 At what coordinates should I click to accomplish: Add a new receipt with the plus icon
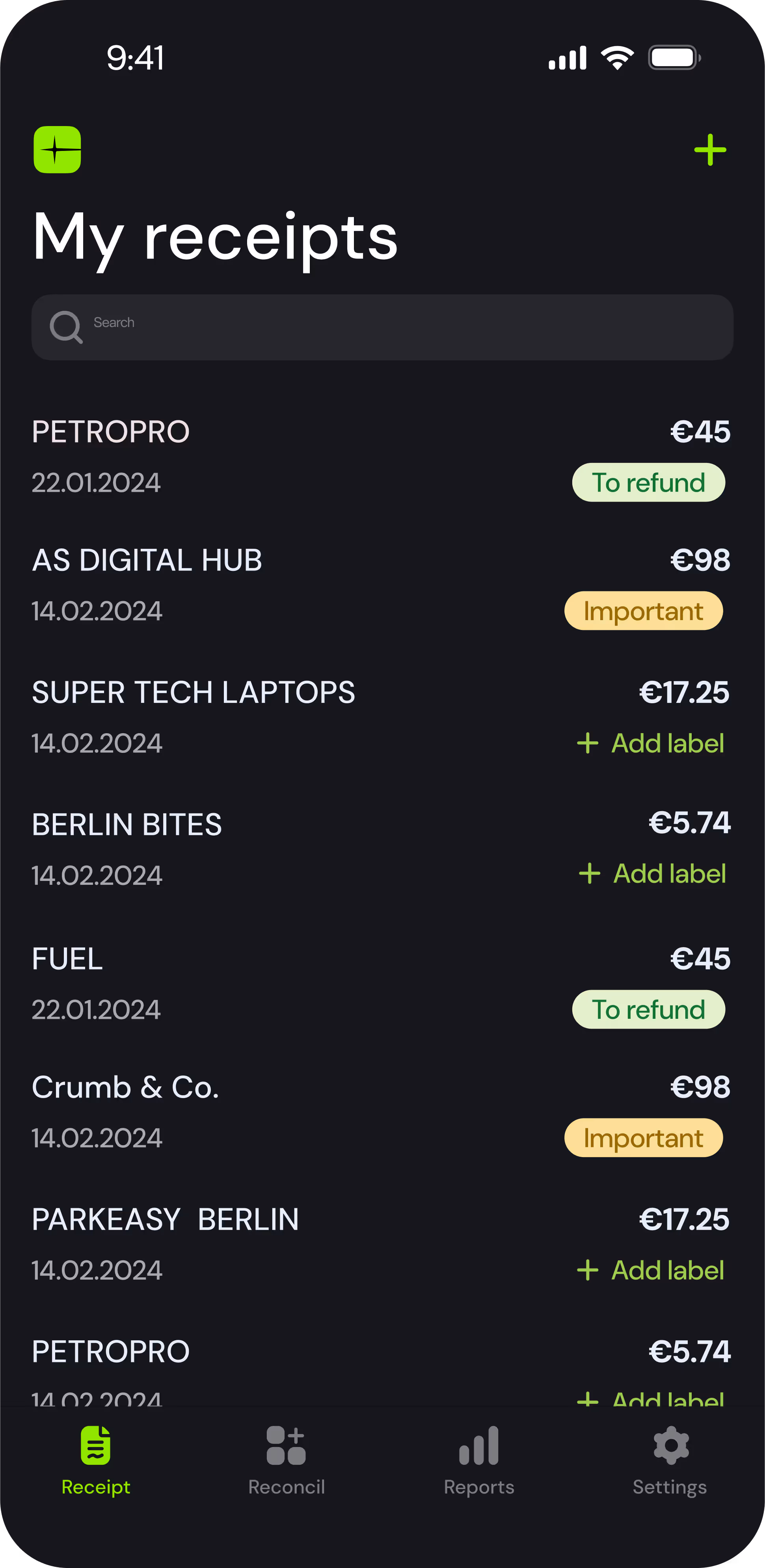pyautogui.click(x=710, y=150)
